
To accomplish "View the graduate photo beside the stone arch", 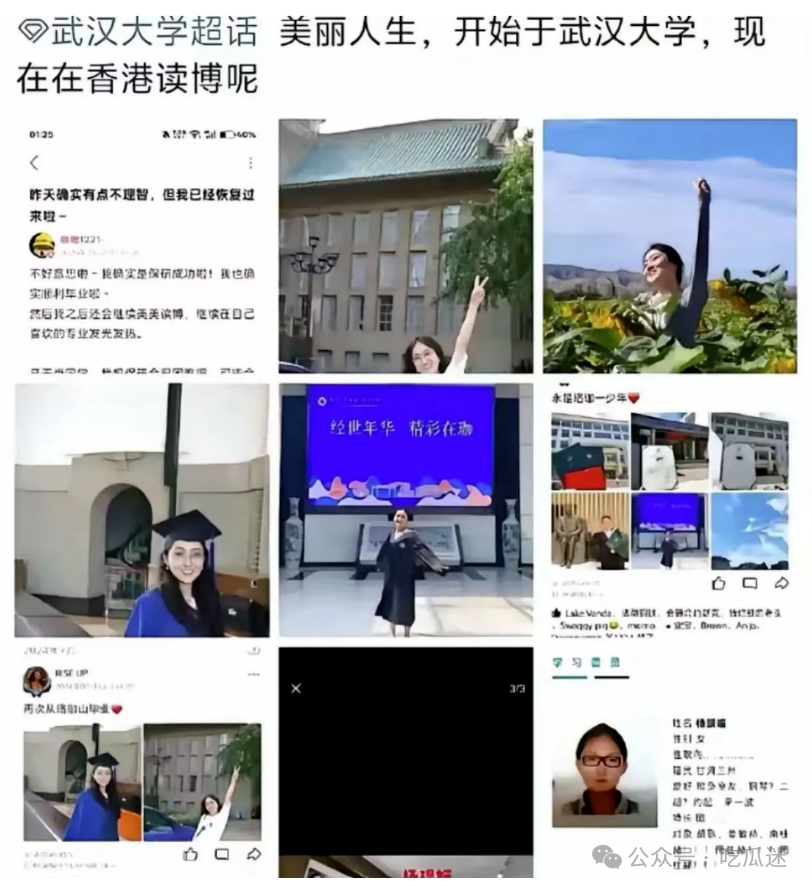I will coord(142,510).
